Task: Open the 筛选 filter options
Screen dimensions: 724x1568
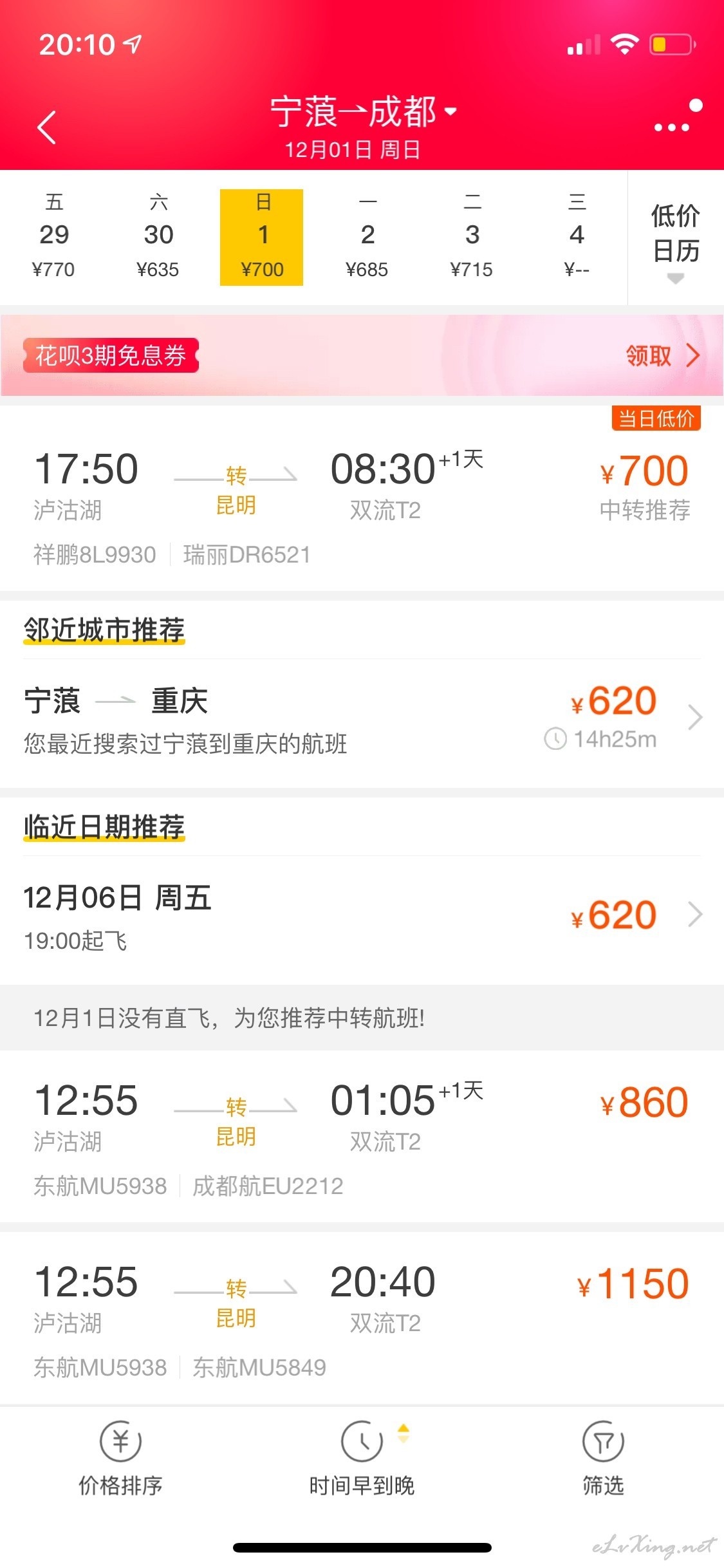Action: [603, 1459]
